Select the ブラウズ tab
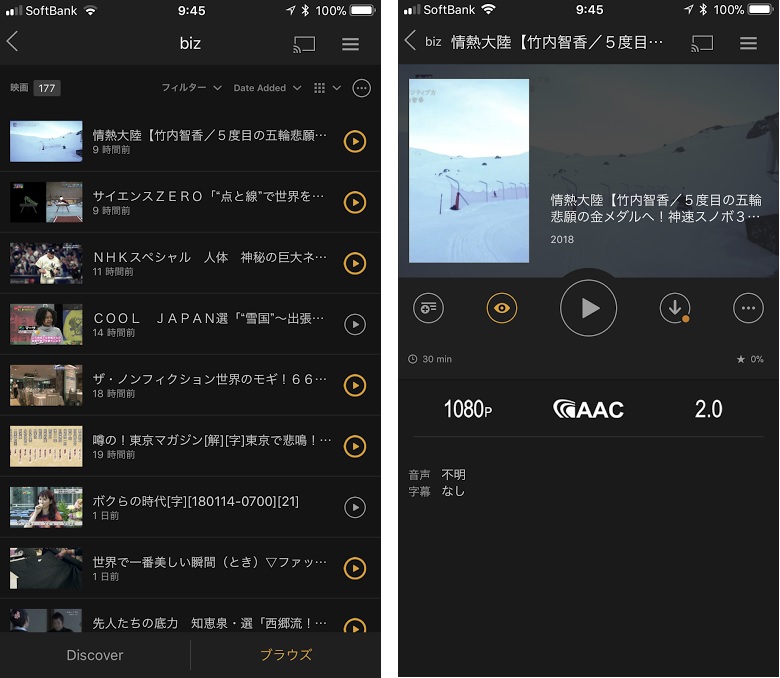Image resolution: width=780 pixels, height=678 pixels. [286, 655]
